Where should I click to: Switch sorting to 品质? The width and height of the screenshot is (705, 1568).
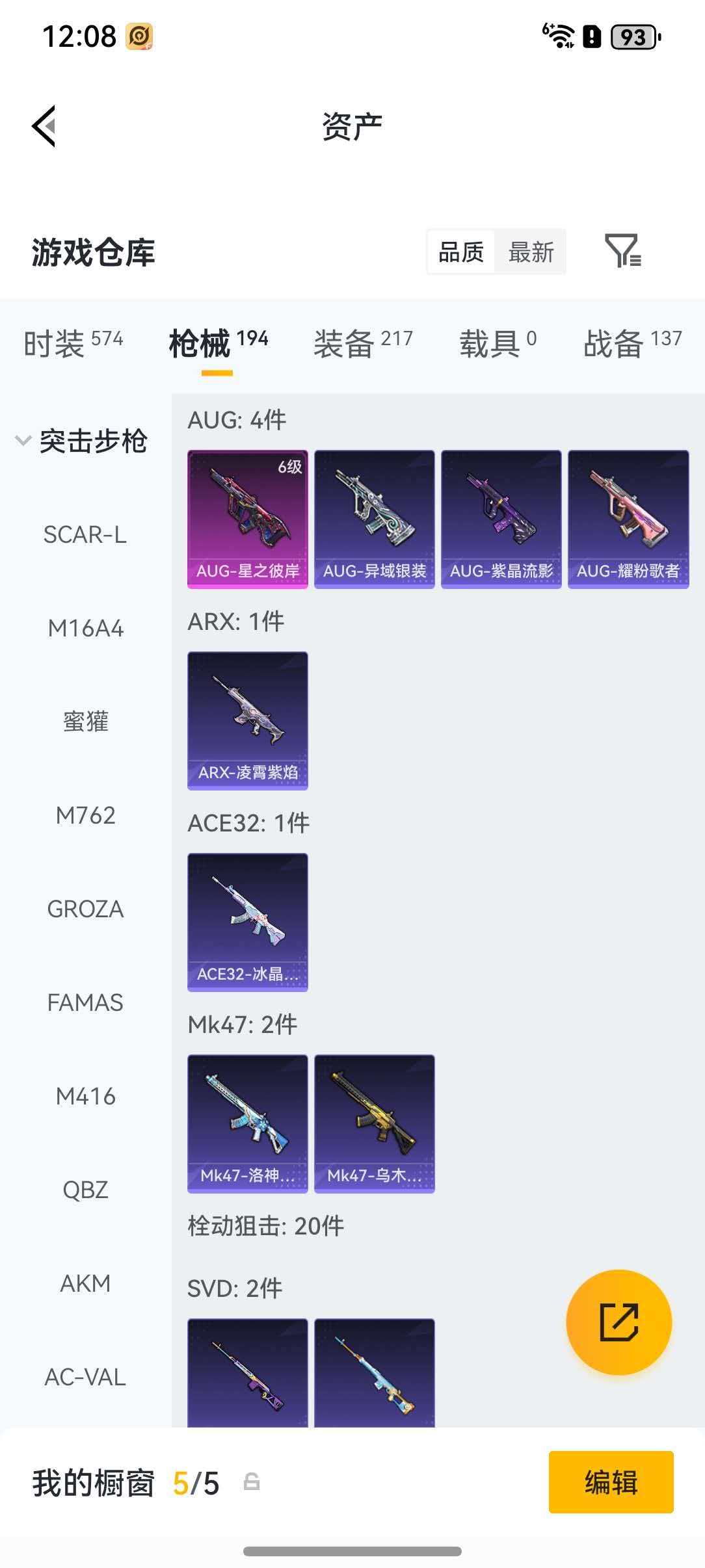tap(460, 252)
